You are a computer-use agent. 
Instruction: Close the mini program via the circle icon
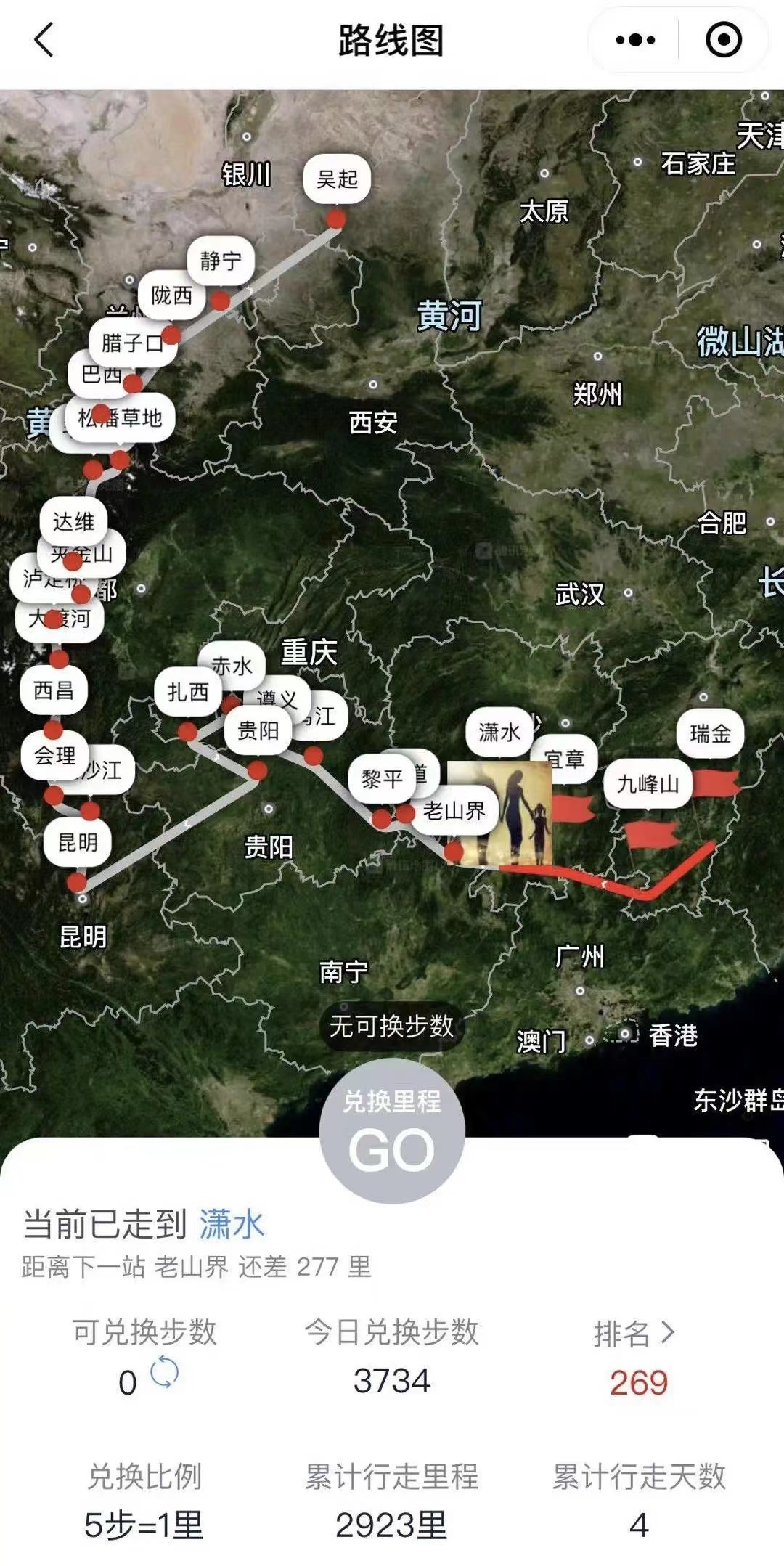(x=724, y=40)
